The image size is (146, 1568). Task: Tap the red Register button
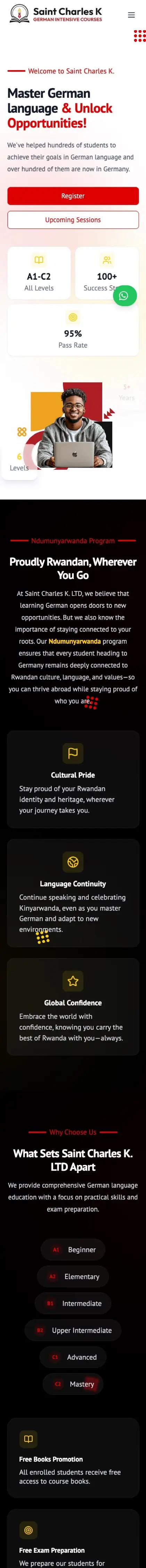pos(73,196)
